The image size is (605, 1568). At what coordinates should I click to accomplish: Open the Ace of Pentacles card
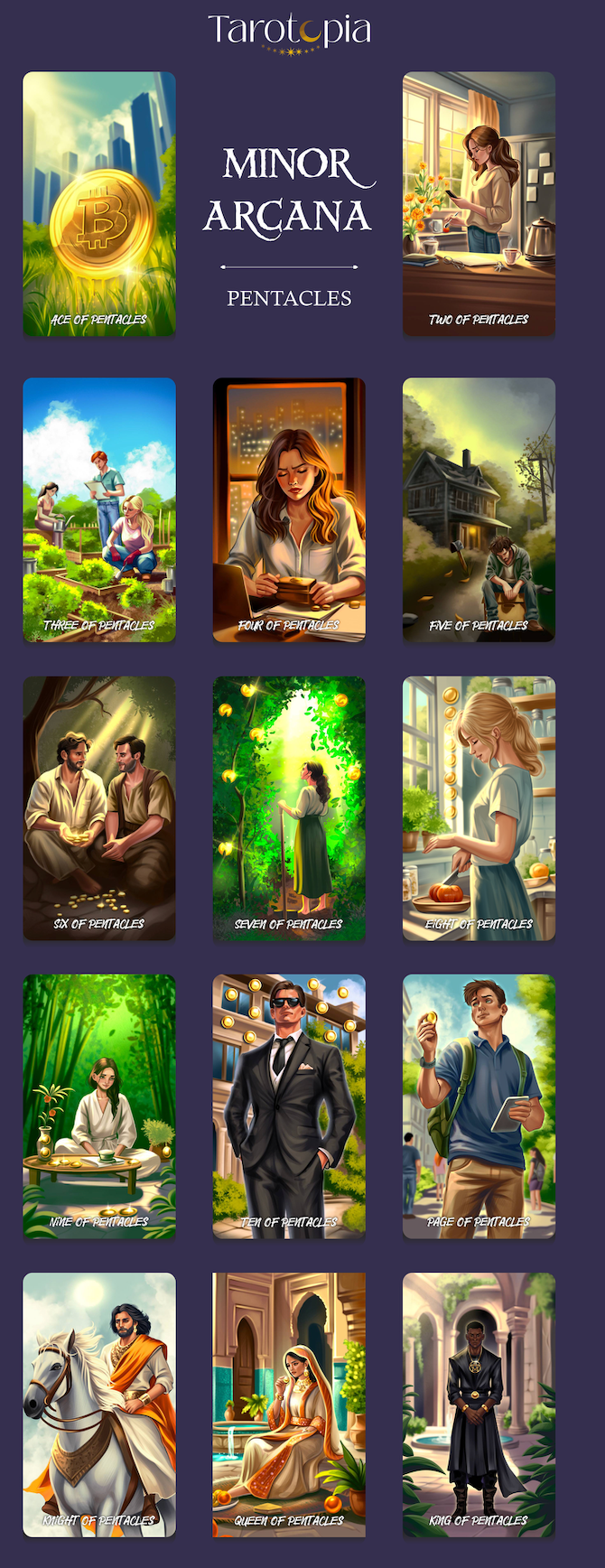click(x=99, y=204)
